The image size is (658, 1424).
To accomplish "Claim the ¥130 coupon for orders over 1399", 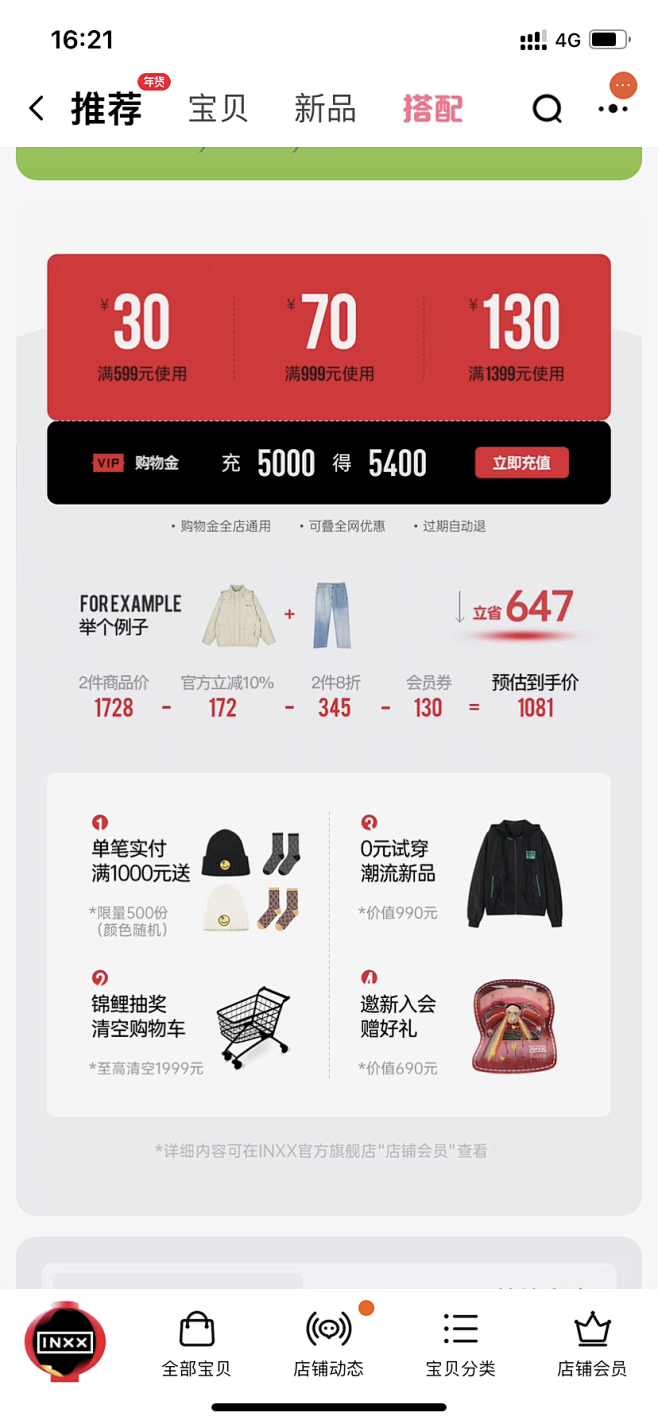I will coord(516,337).
